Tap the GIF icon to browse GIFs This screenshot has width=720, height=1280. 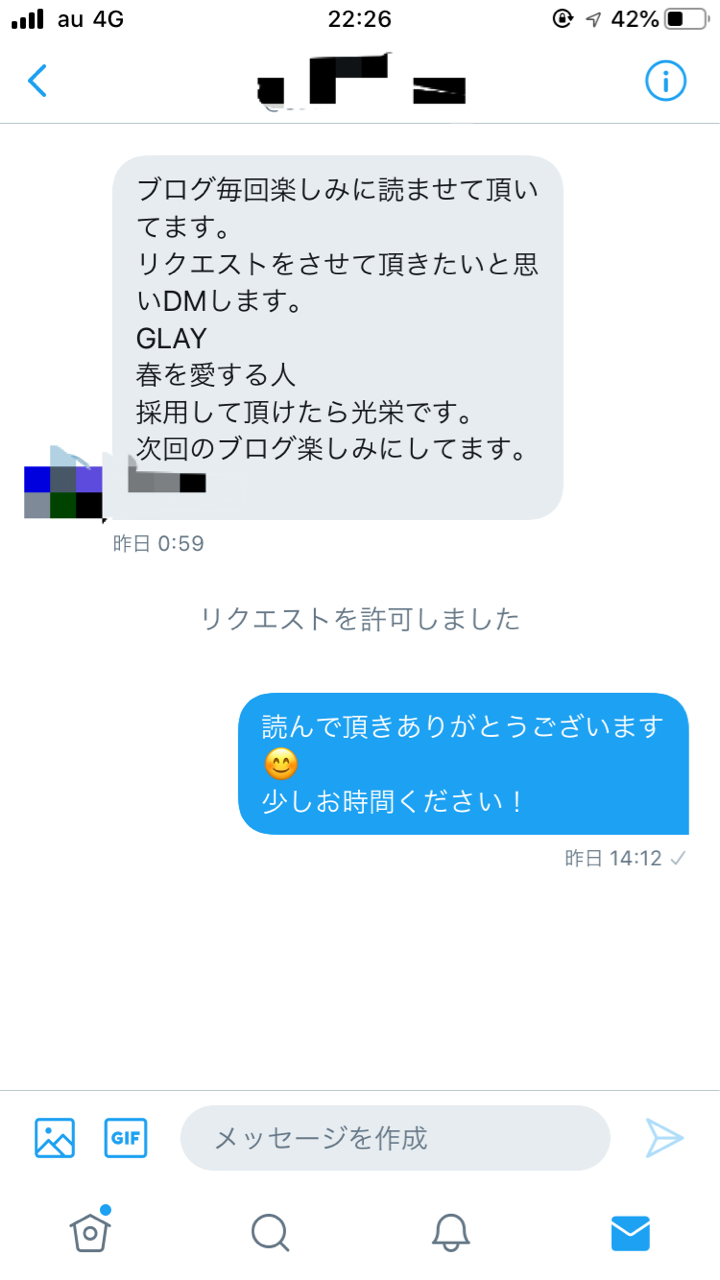[x=125, y=1137]
